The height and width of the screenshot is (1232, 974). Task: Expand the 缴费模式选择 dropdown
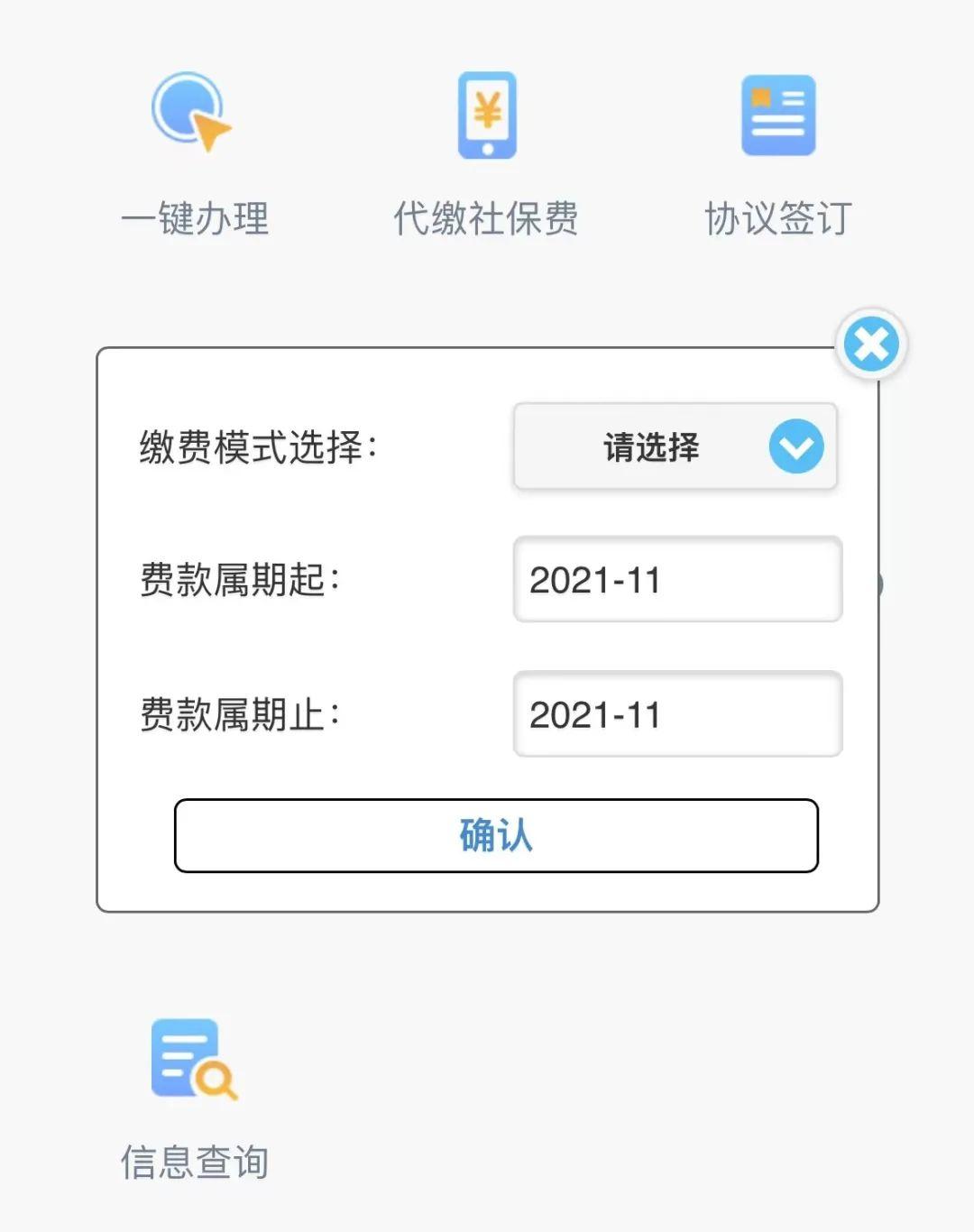tap(675, 447)
